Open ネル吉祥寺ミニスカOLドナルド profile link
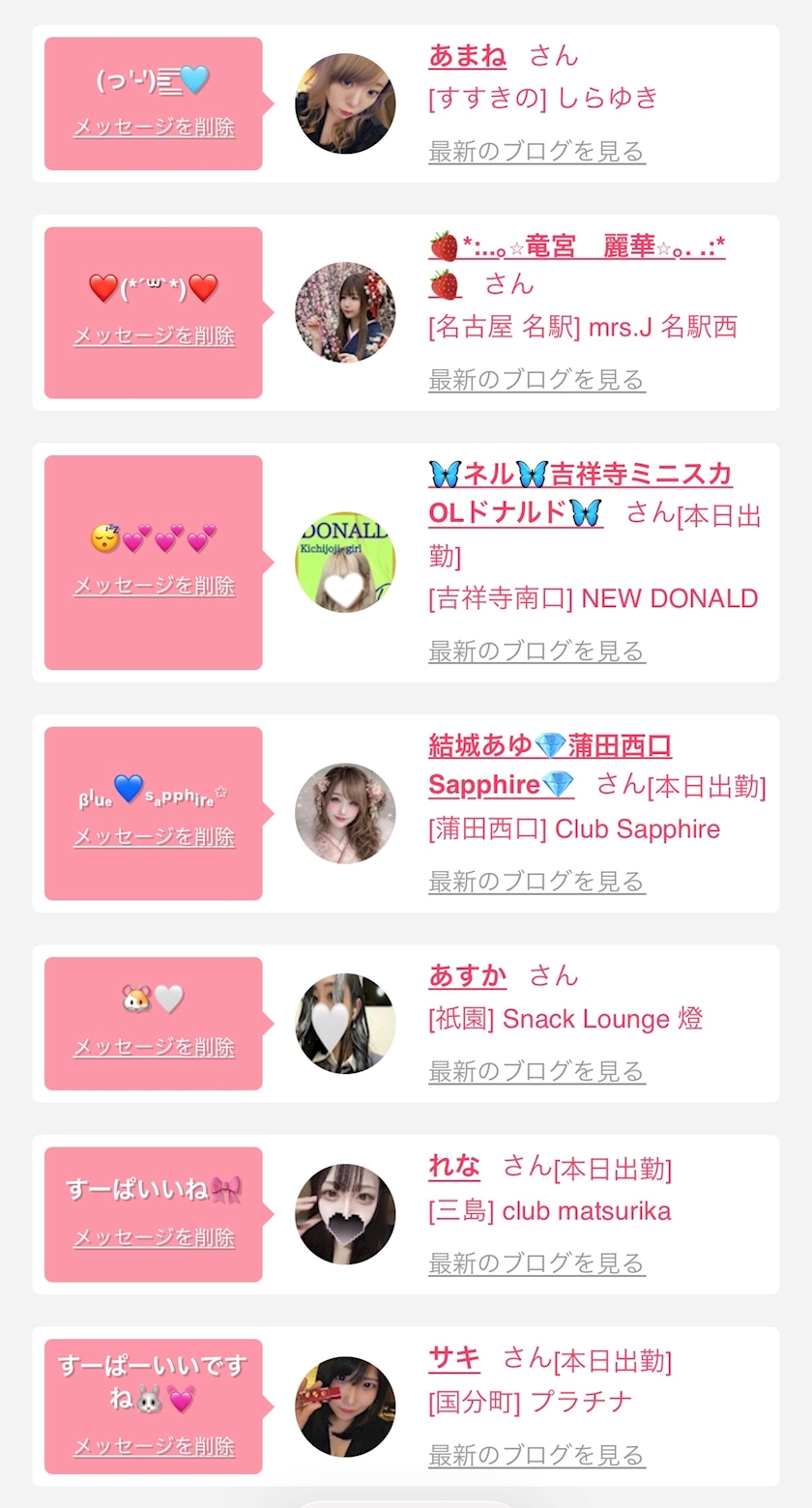Viewport: 812px width, 1508px height. (x=580, y=476)
